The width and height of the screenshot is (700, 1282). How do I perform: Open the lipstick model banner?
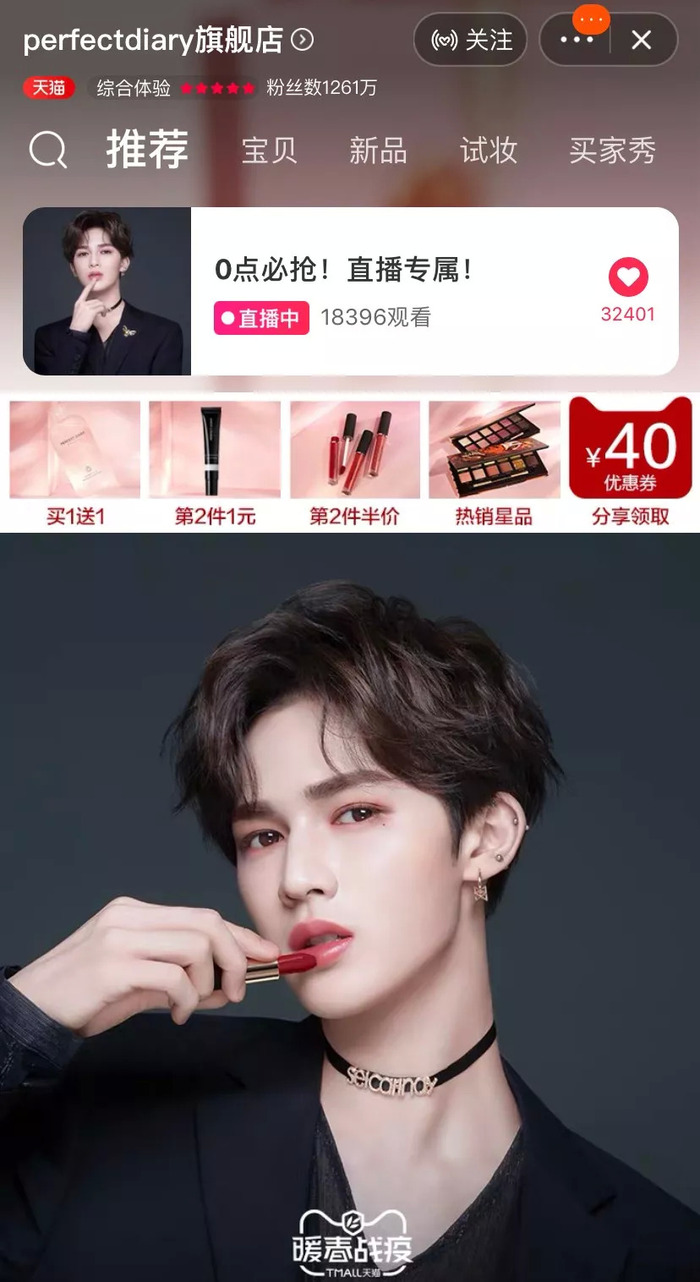pyautogui.click(x=350, y=900)
